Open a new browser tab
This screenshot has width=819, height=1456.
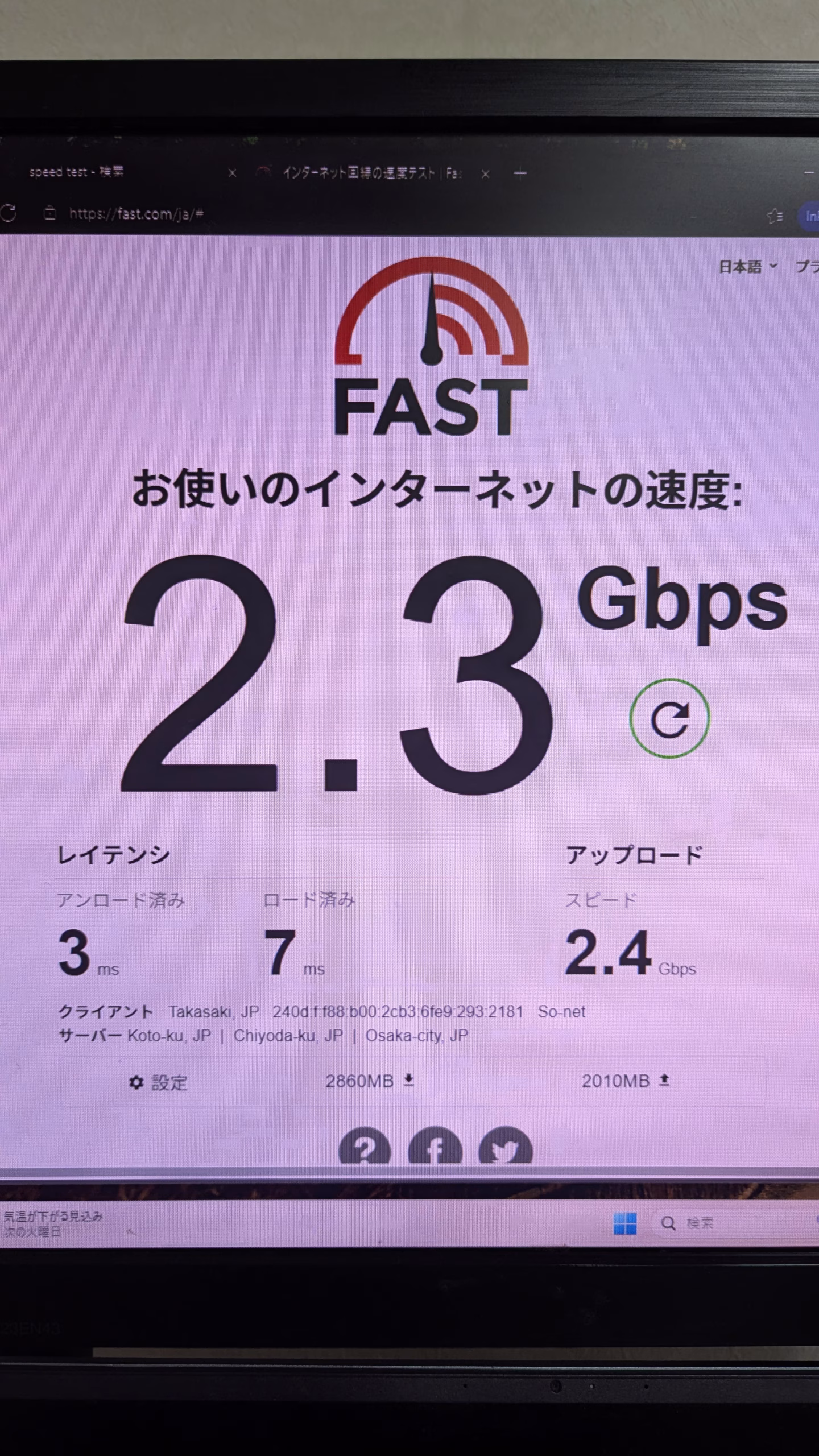520,174
